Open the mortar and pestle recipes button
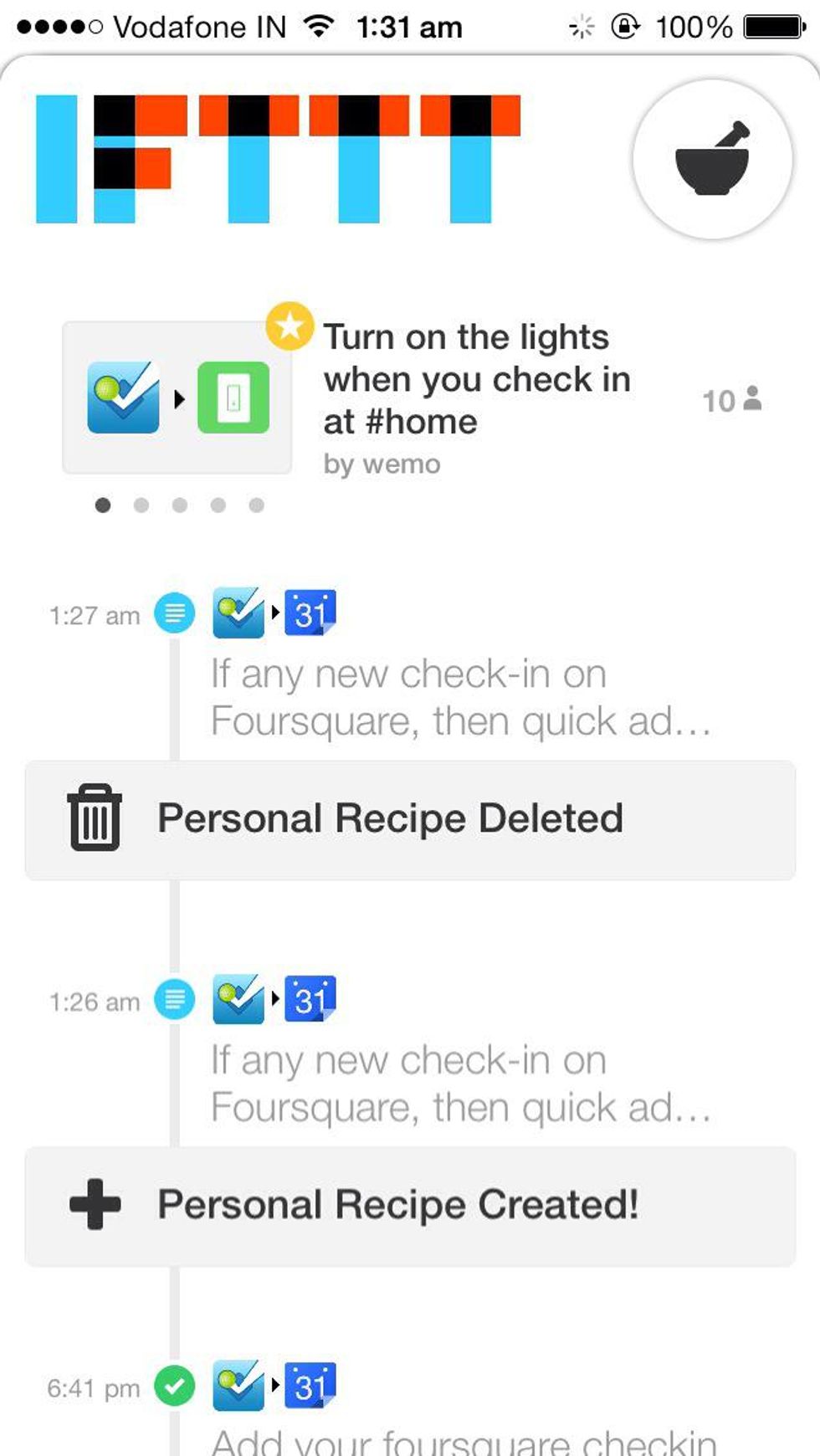 (x=712, y=159)
